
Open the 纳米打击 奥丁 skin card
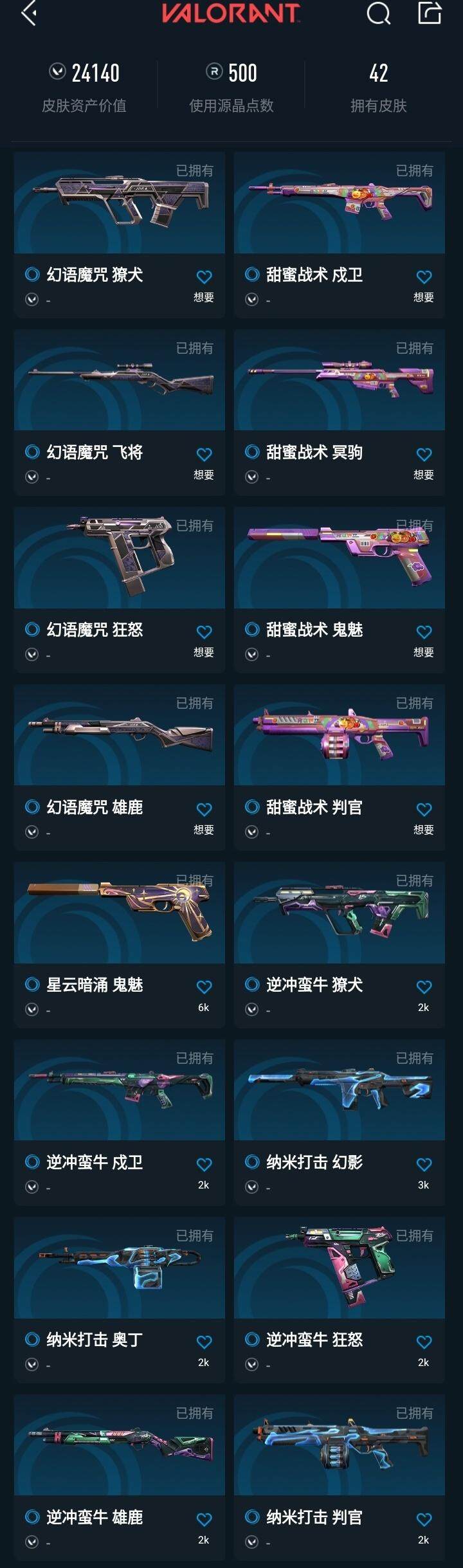pos(120,1268)
